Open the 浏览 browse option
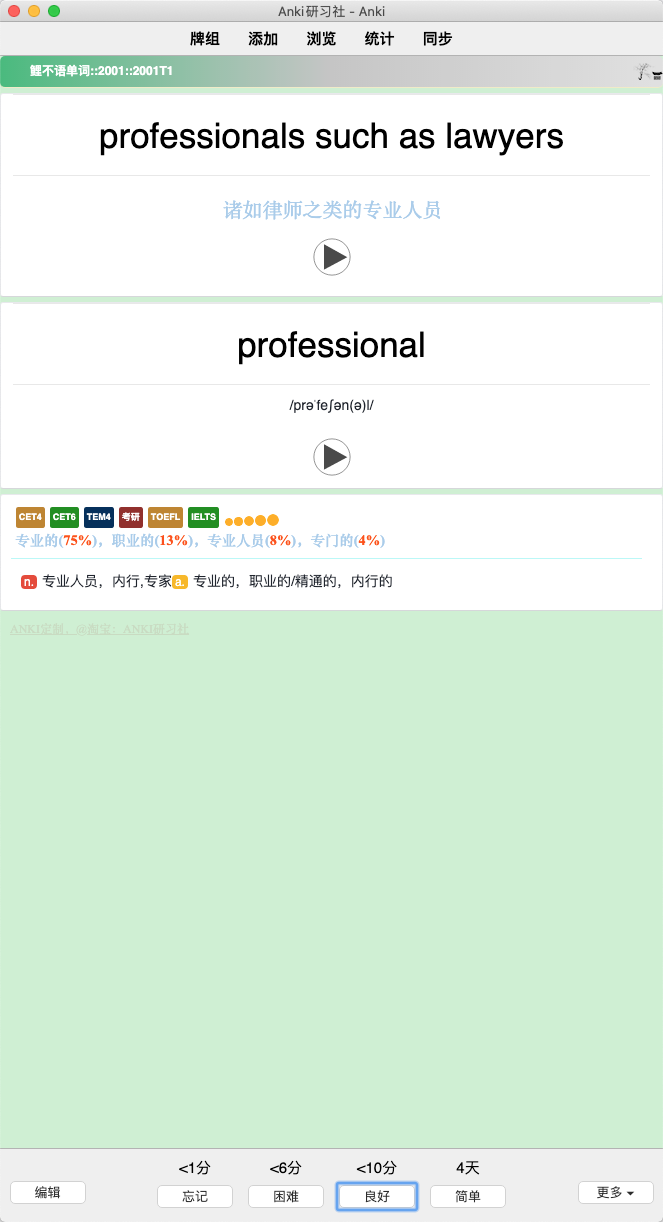The image size is (663, 1222). [321, 39]
